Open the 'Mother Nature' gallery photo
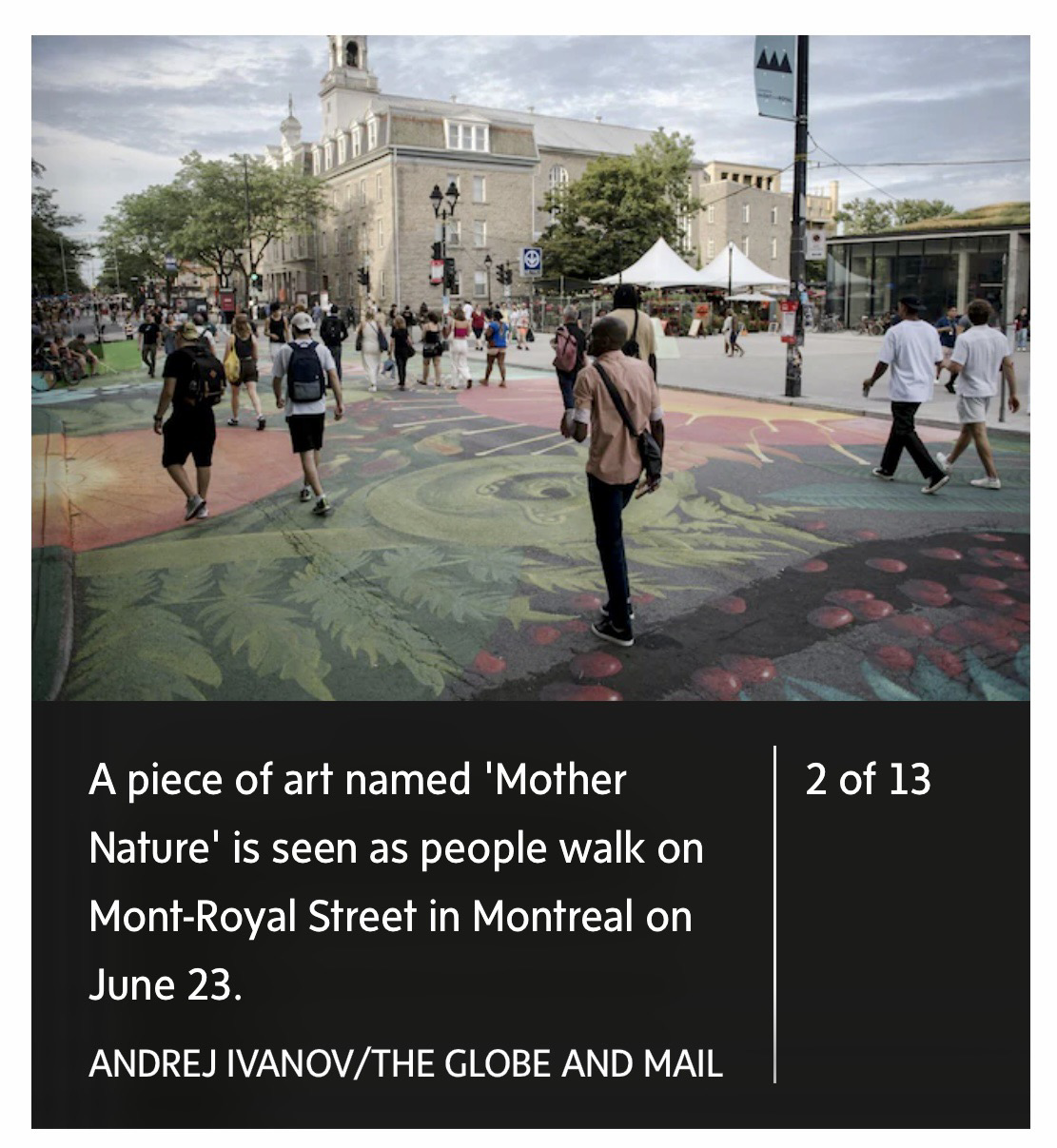Image resolution: width=1057 pixels, height=1148 pixels. click(530, 368)
